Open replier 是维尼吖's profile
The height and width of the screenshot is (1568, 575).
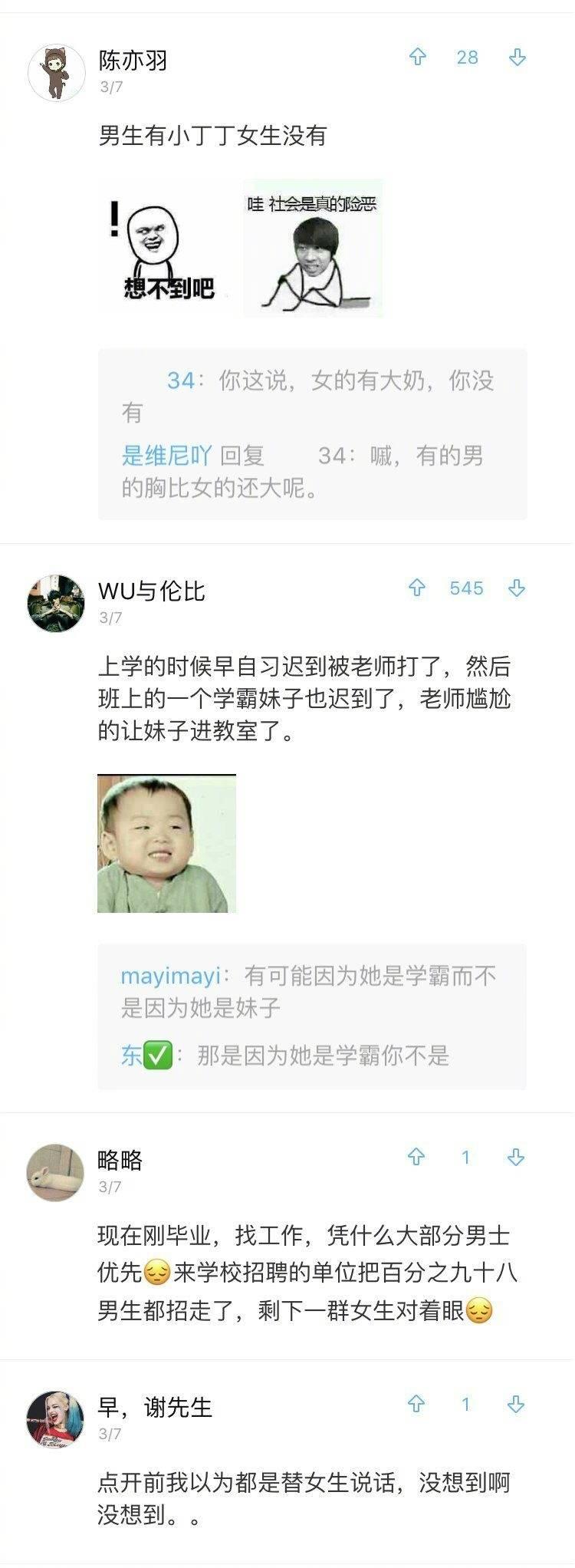166,456
